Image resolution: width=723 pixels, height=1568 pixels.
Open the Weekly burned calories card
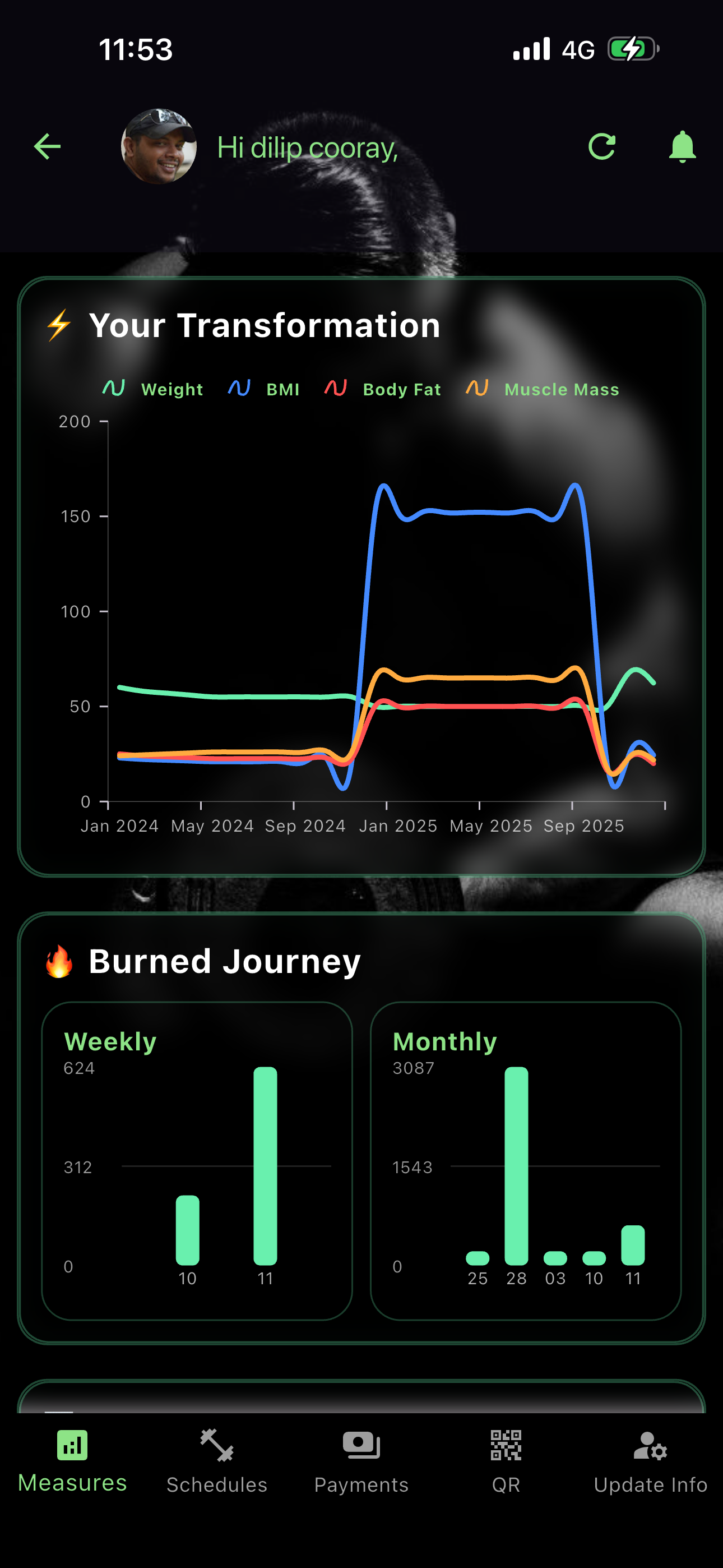click(x=197, y=1160)
